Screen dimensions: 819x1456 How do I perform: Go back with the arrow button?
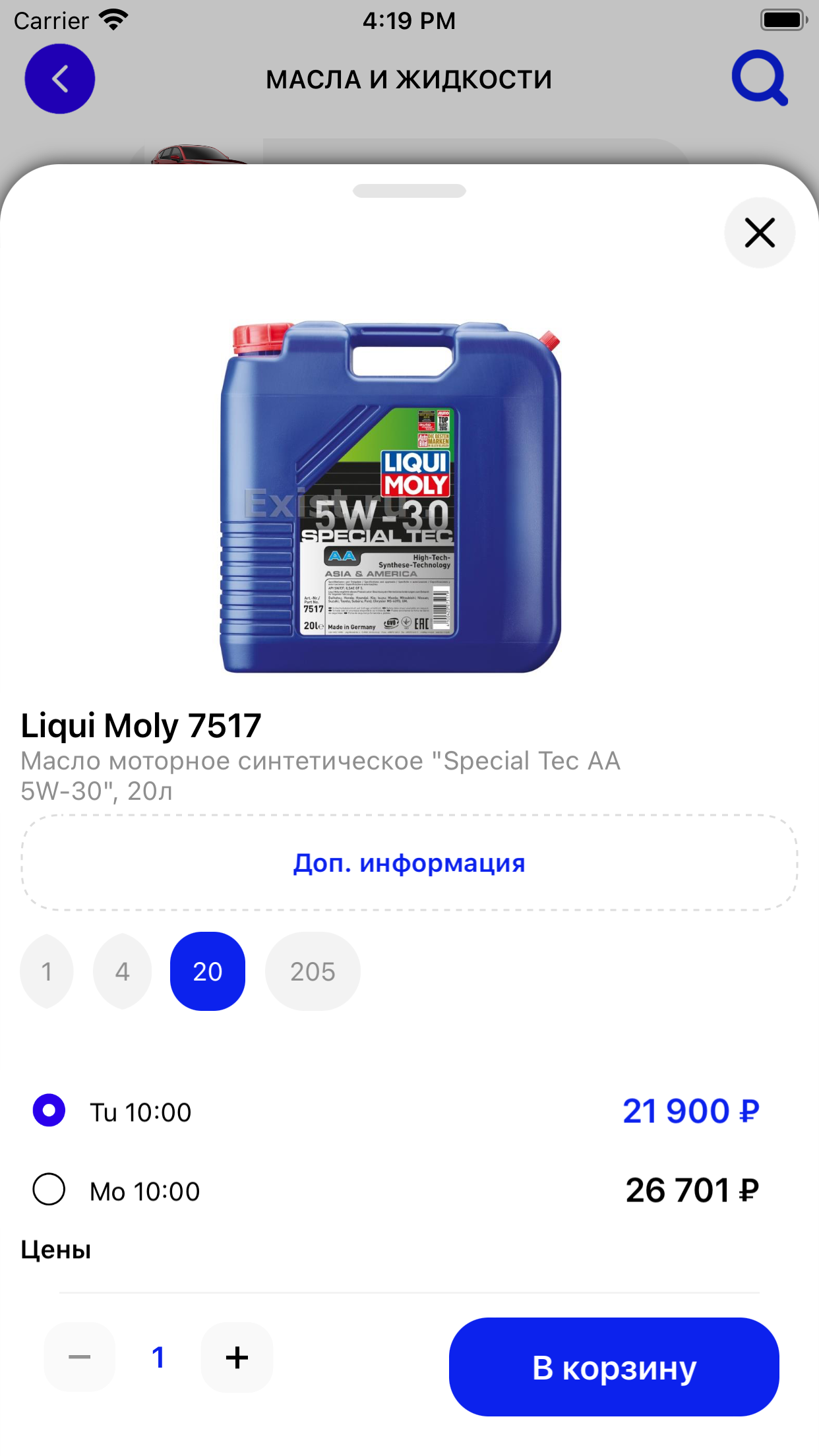coord(60,79)
